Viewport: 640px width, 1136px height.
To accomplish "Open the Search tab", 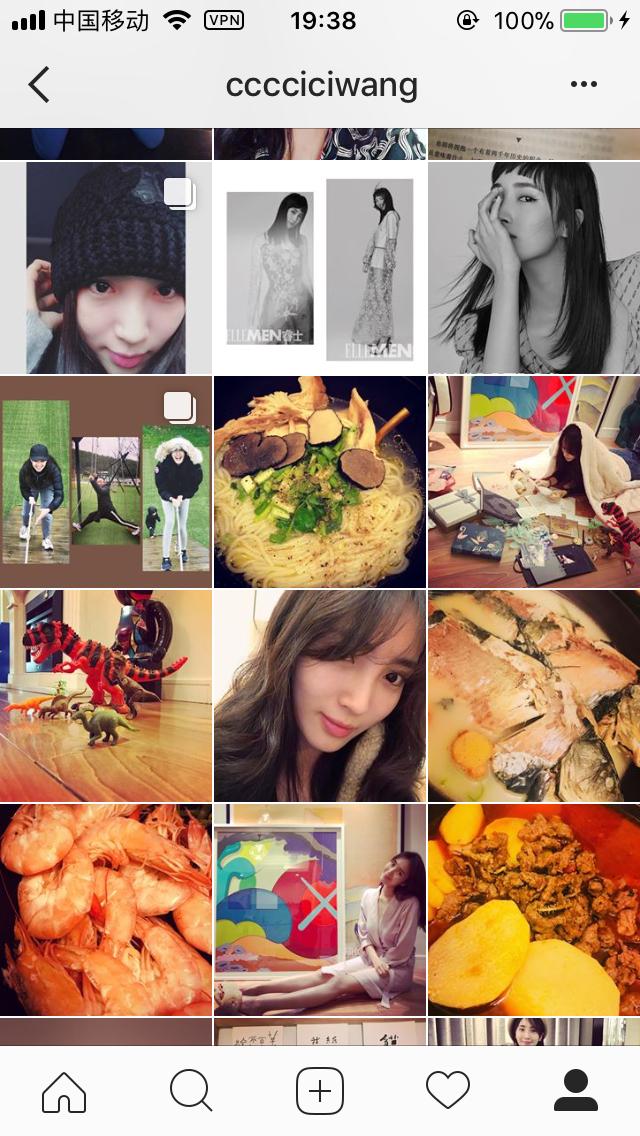I will click(191, 1091).
